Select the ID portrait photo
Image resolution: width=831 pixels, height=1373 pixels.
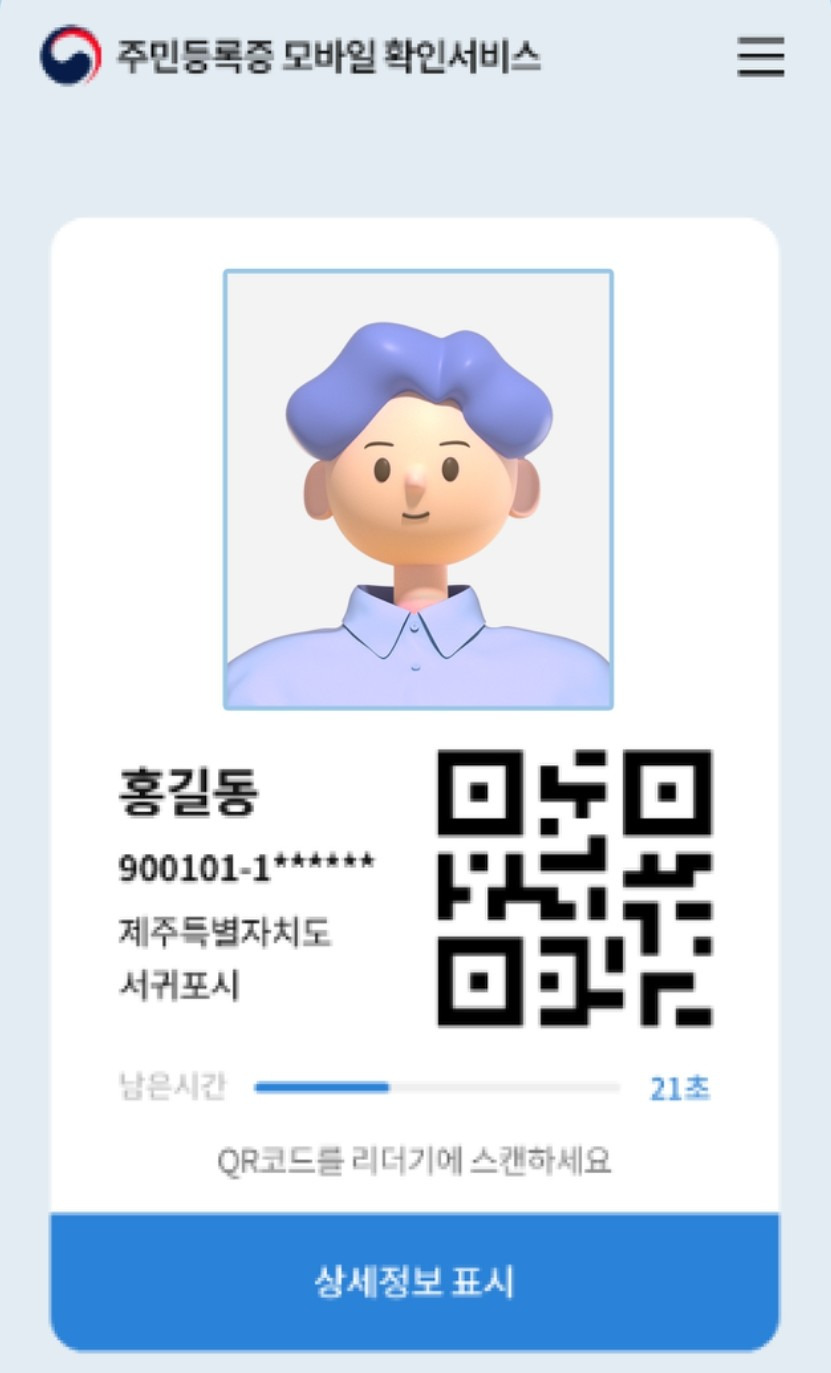coord(416,485)
